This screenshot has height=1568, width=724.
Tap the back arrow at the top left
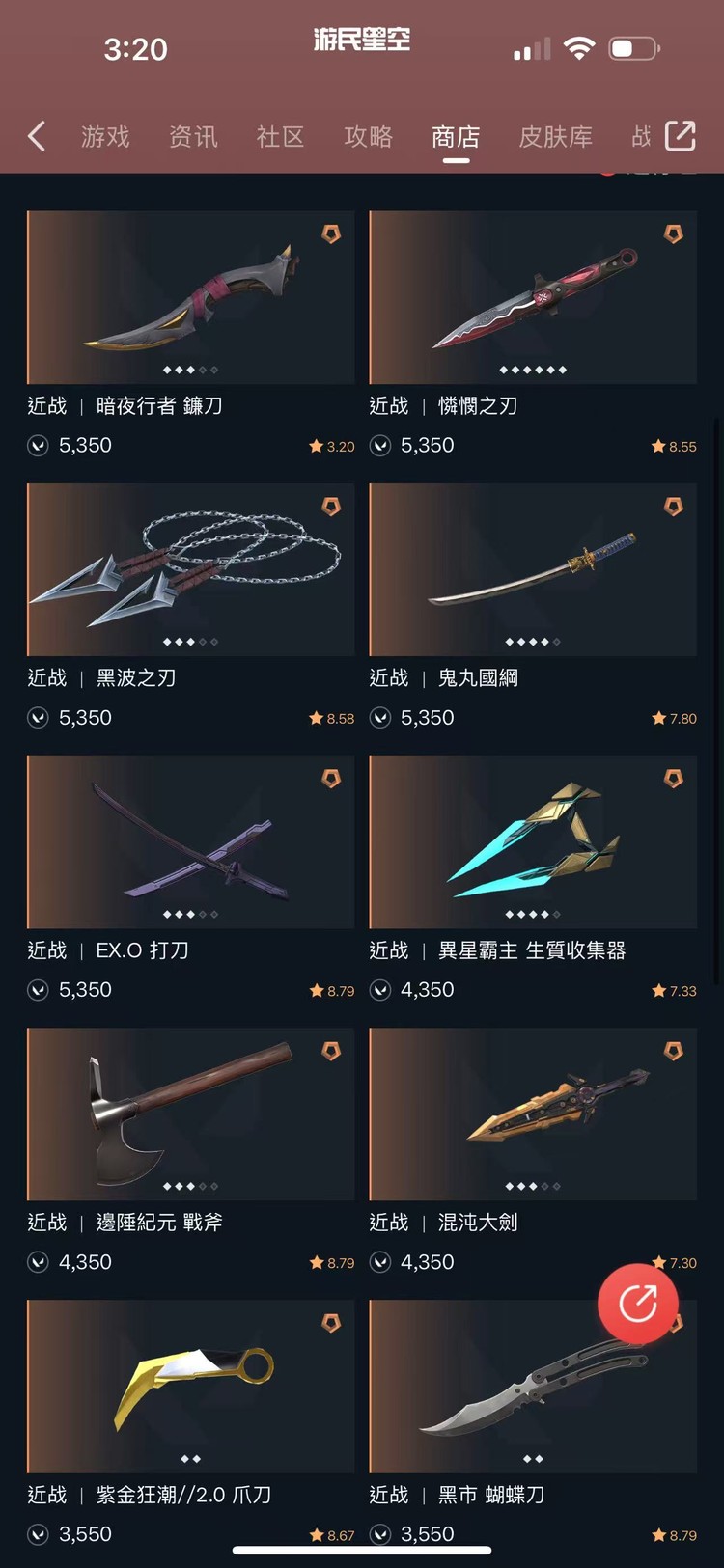pos(36,136)
